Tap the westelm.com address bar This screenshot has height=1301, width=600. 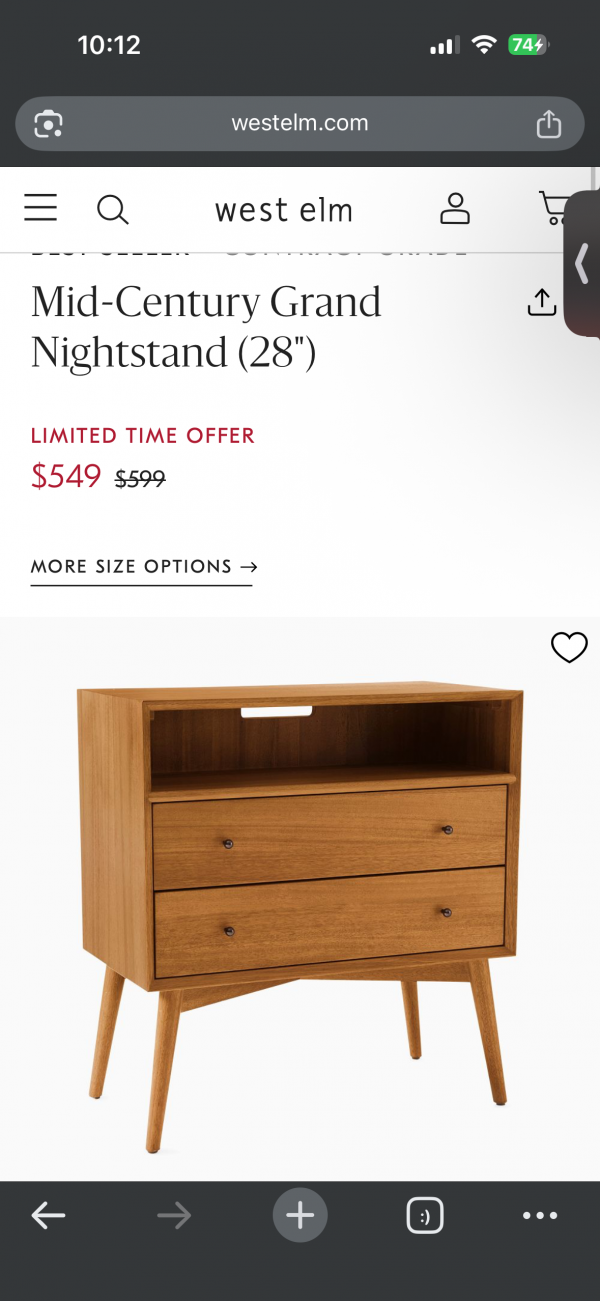(300, 124)
